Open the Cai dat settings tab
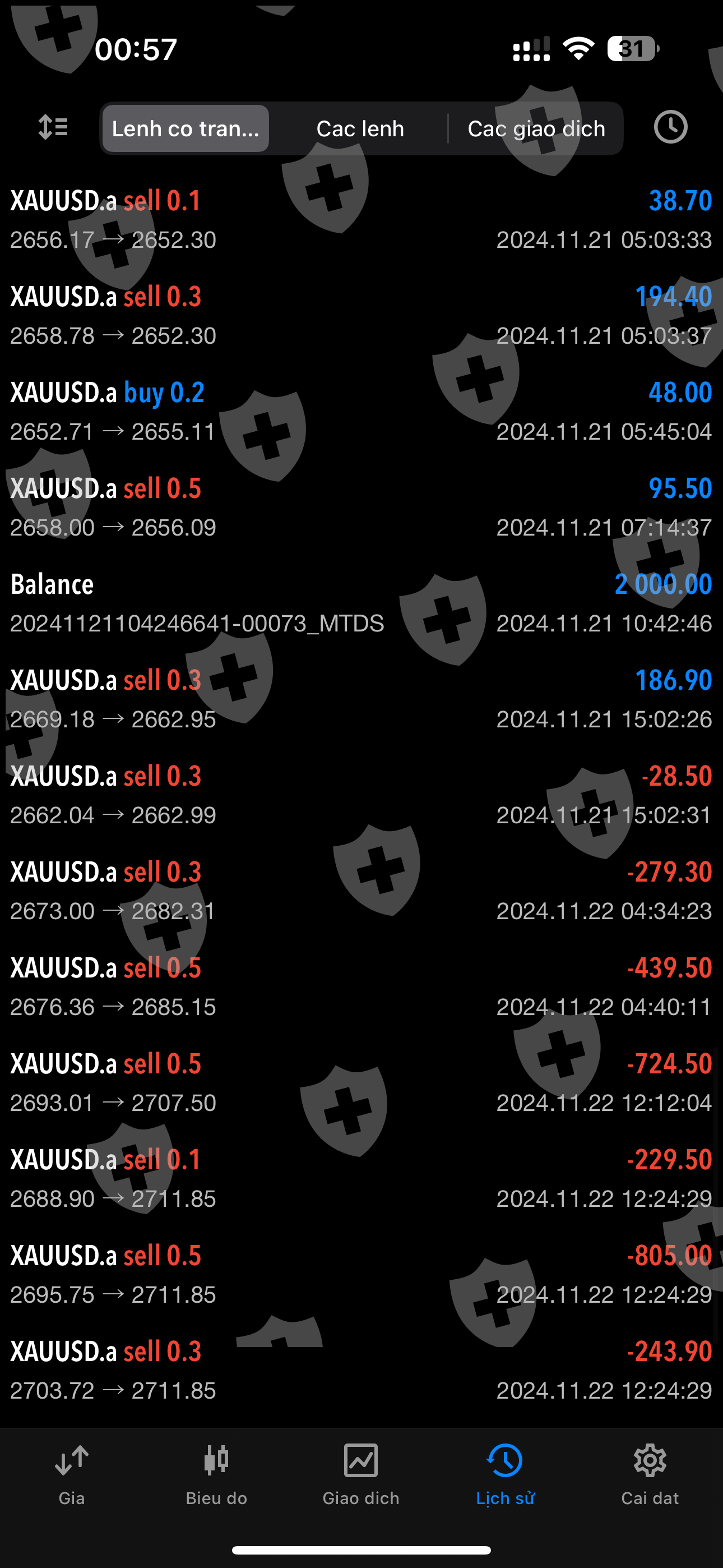The width and height of the screenshot is (723, 1568). pyautogui.click(x=650, y=1474)
